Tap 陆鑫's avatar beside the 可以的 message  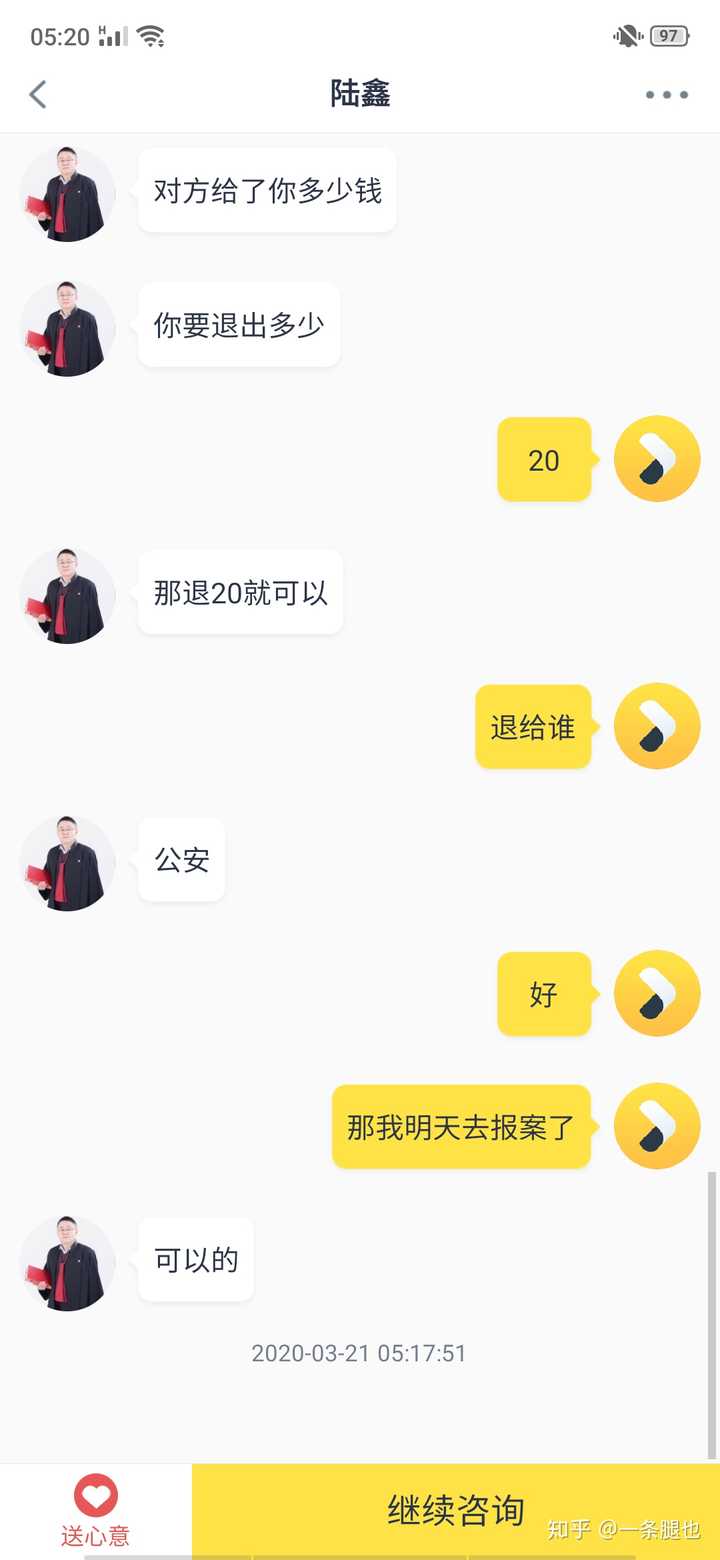[x=67, y=1260]
